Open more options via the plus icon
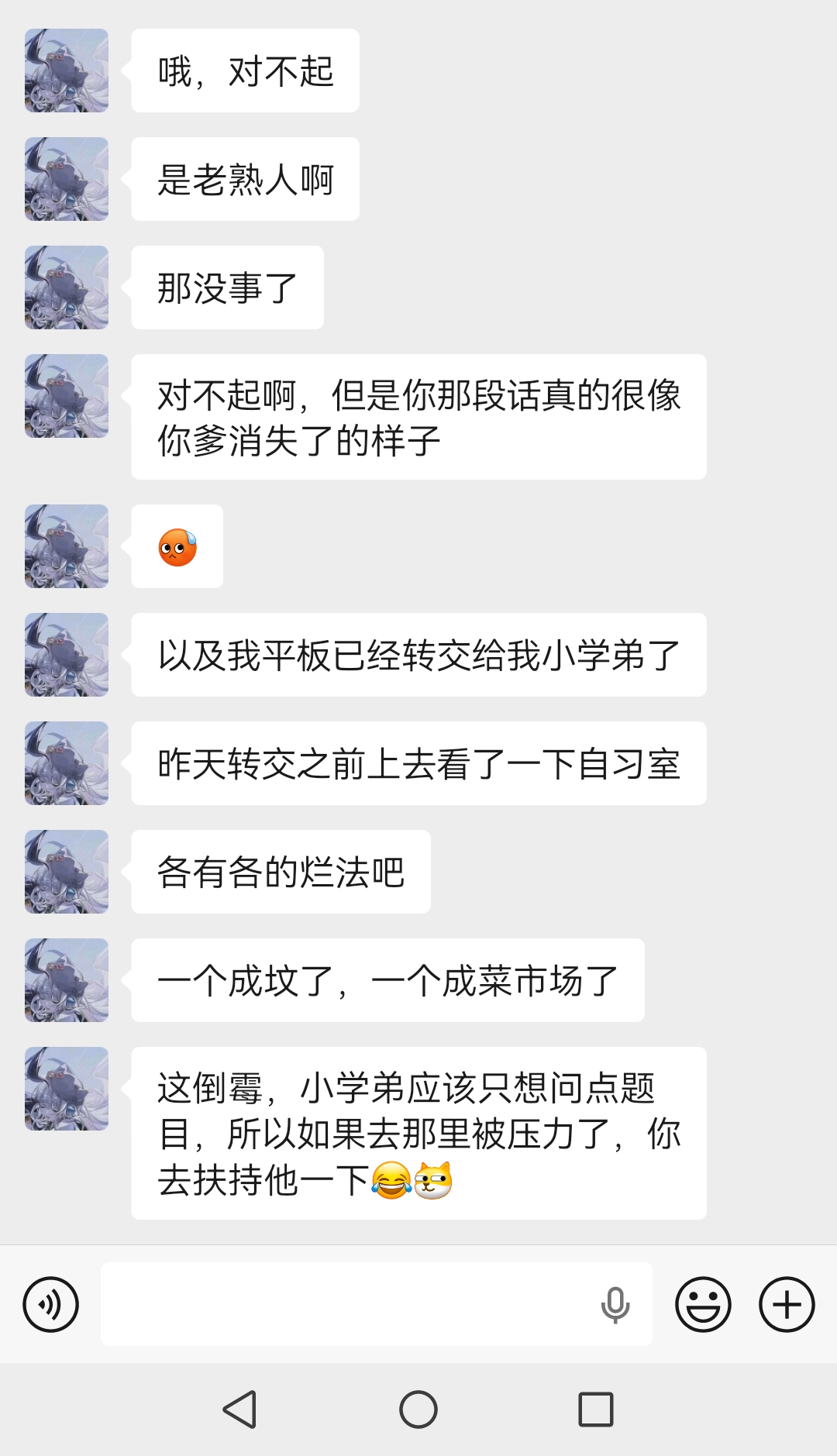The width and height of the screenshot is (837, 1456). click(786, 1304)
